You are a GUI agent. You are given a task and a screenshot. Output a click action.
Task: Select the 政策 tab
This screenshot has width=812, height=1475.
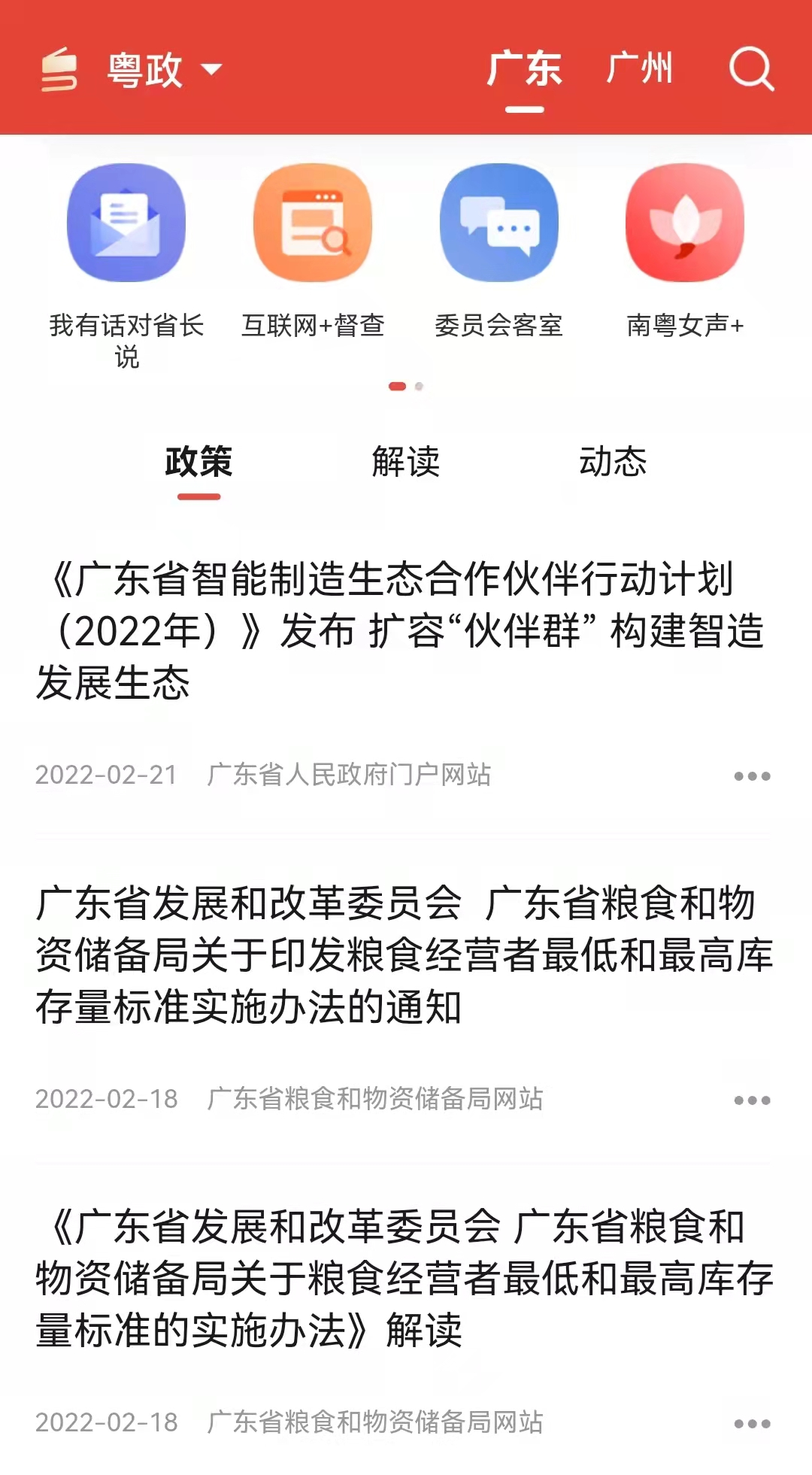(198, 462)
